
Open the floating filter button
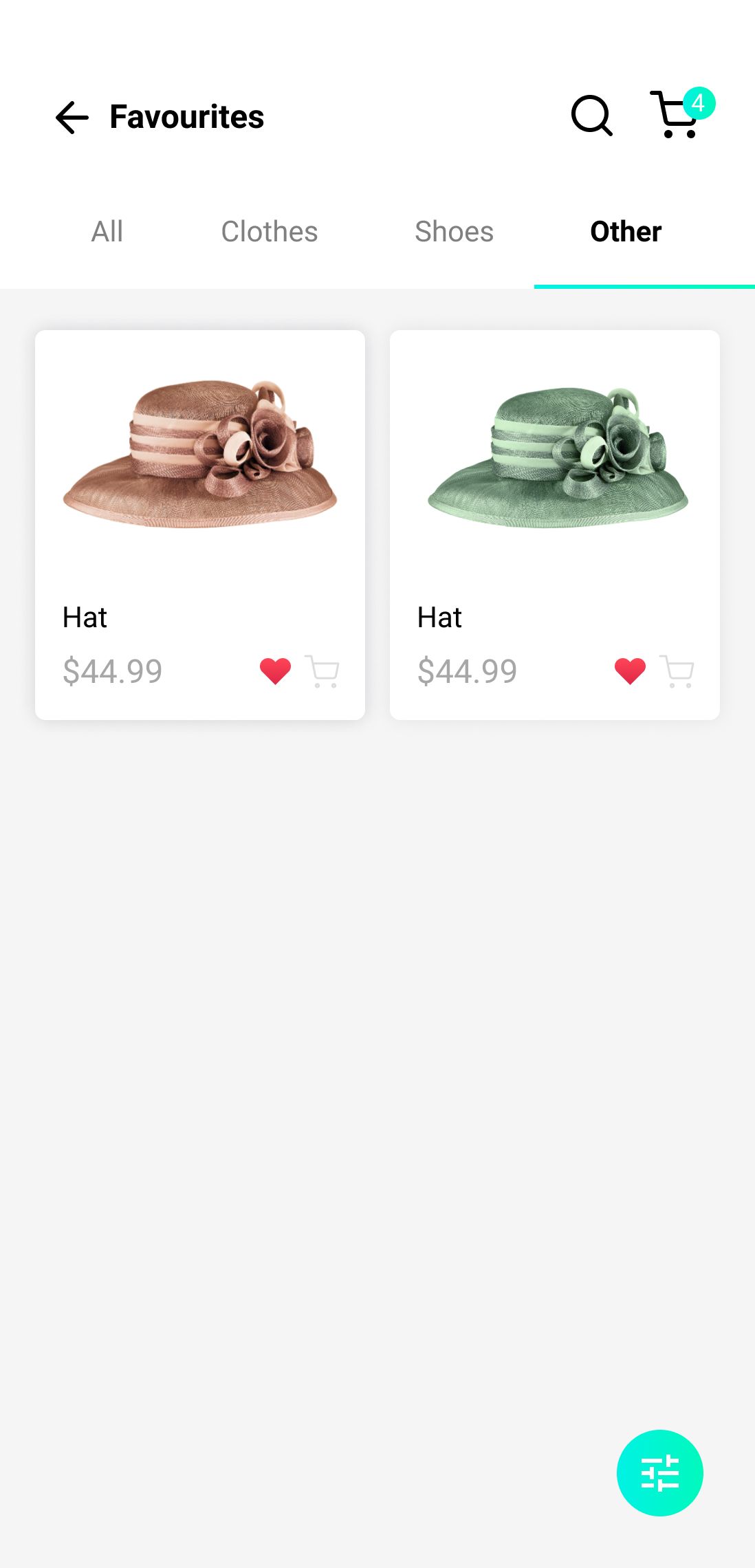(660, 1473)
